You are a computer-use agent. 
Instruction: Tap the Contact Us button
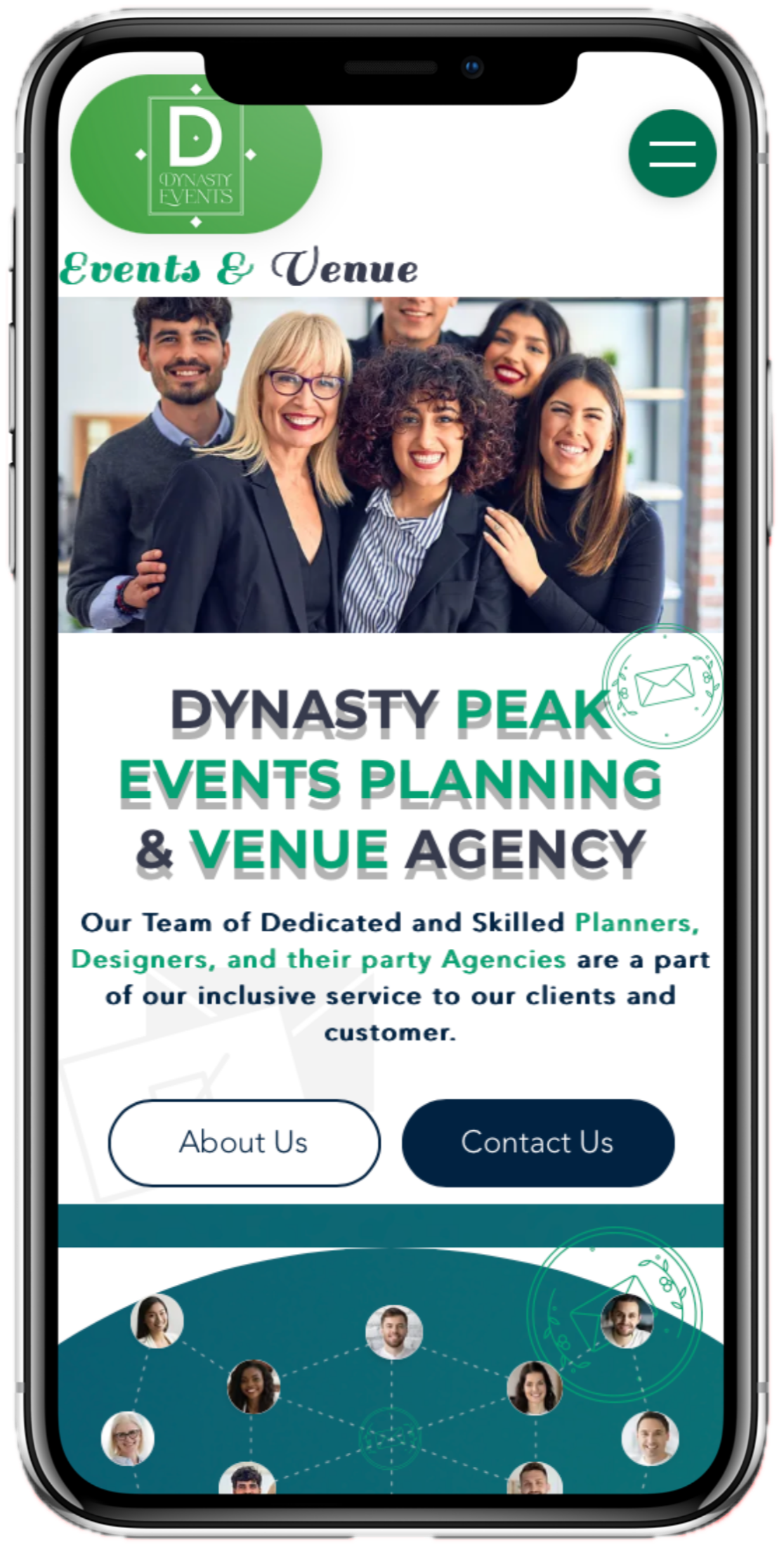[x=538, y=1143]
